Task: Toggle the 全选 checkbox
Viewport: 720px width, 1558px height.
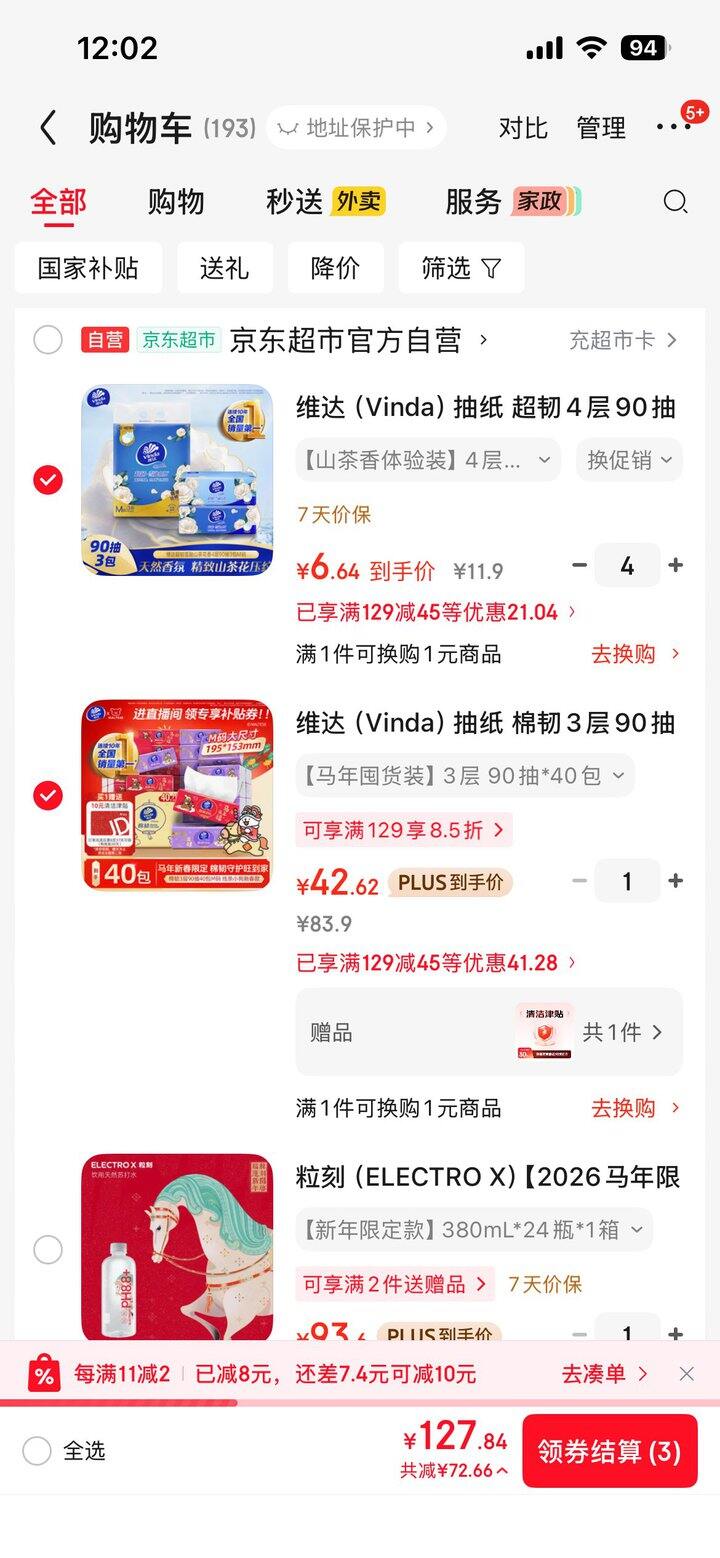Action: pyautogui.click(x=37, y=1451)
